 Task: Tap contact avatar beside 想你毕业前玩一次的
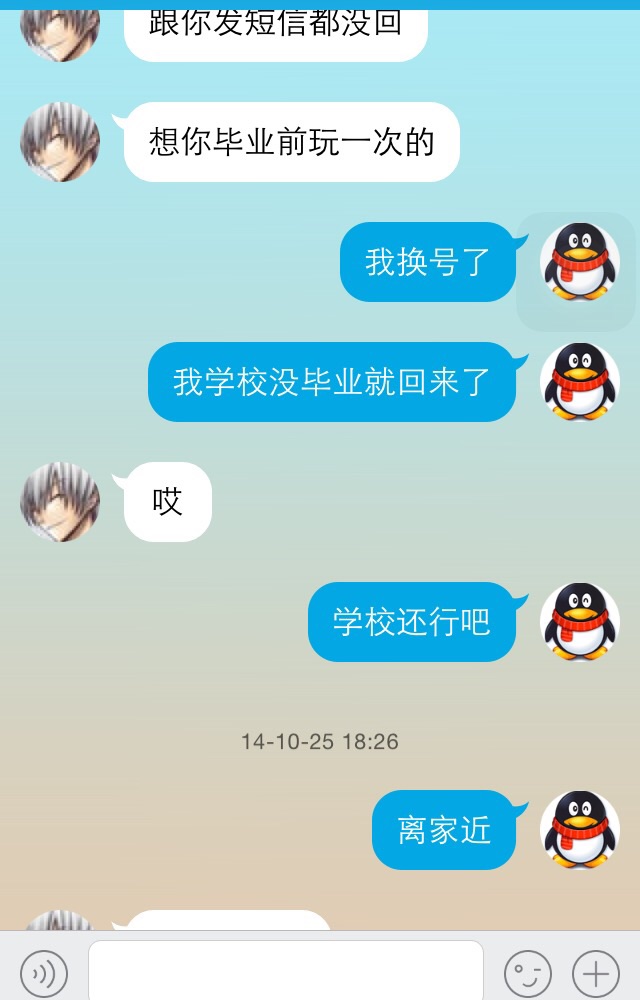(60, 142)
